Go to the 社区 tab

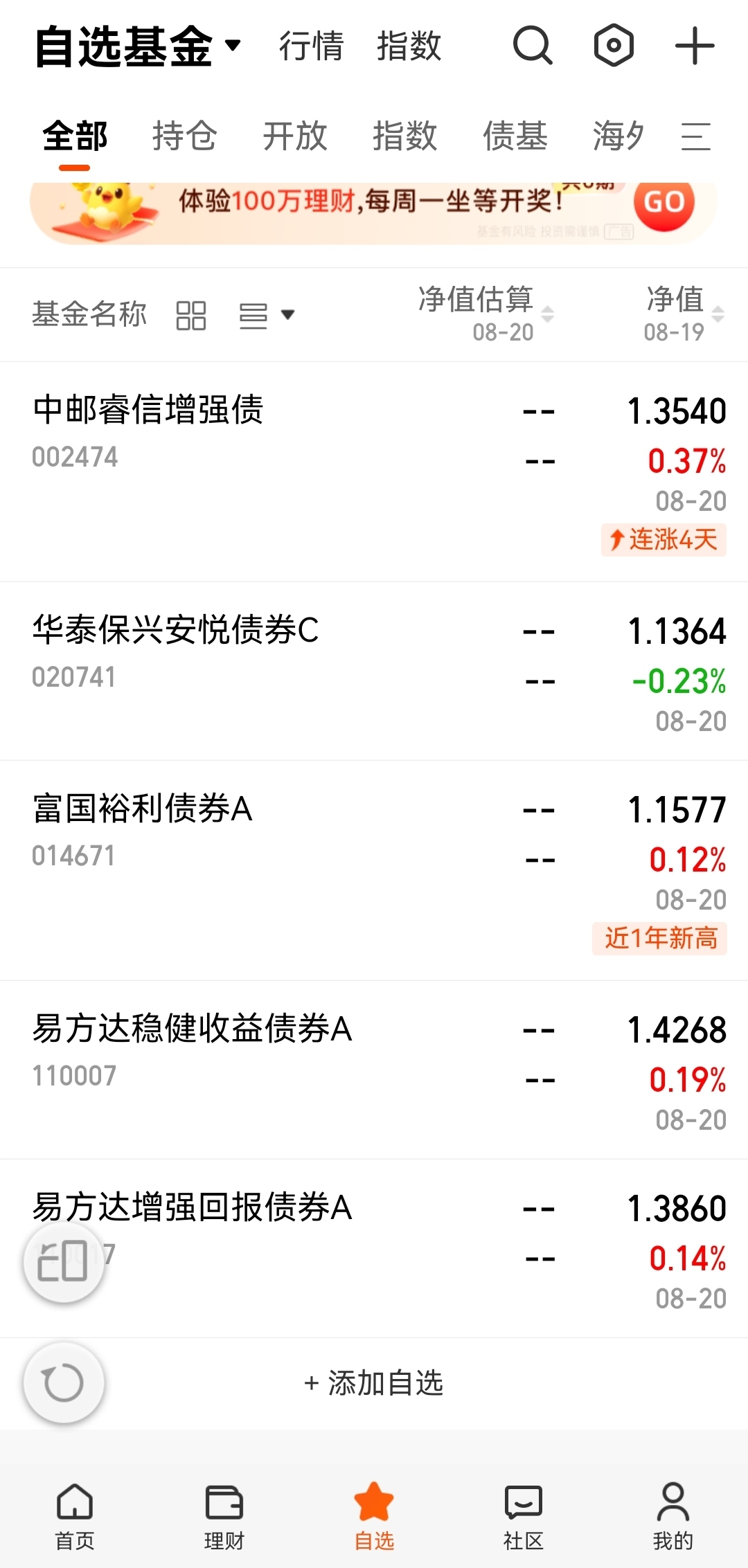(524, 1516)
